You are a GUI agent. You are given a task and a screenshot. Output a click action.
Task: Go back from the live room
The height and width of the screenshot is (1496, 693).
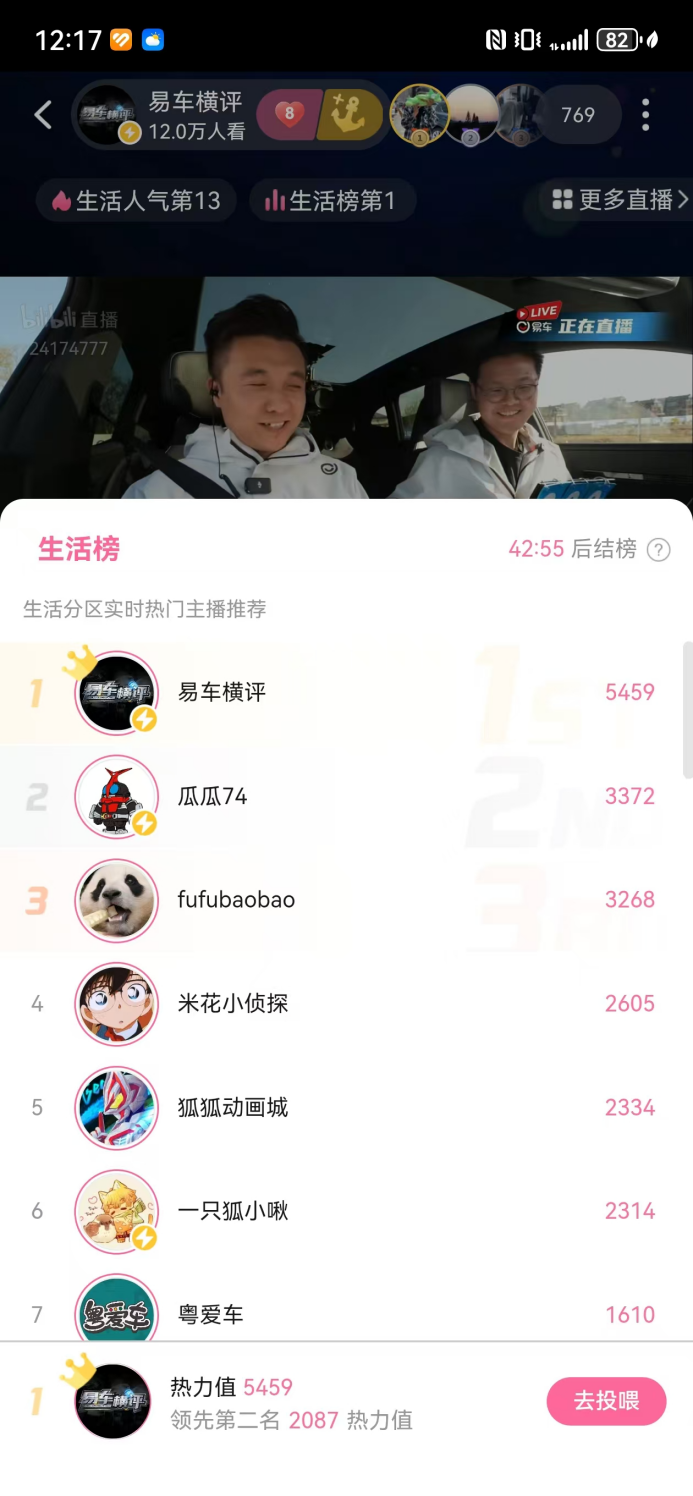point(43,115)
